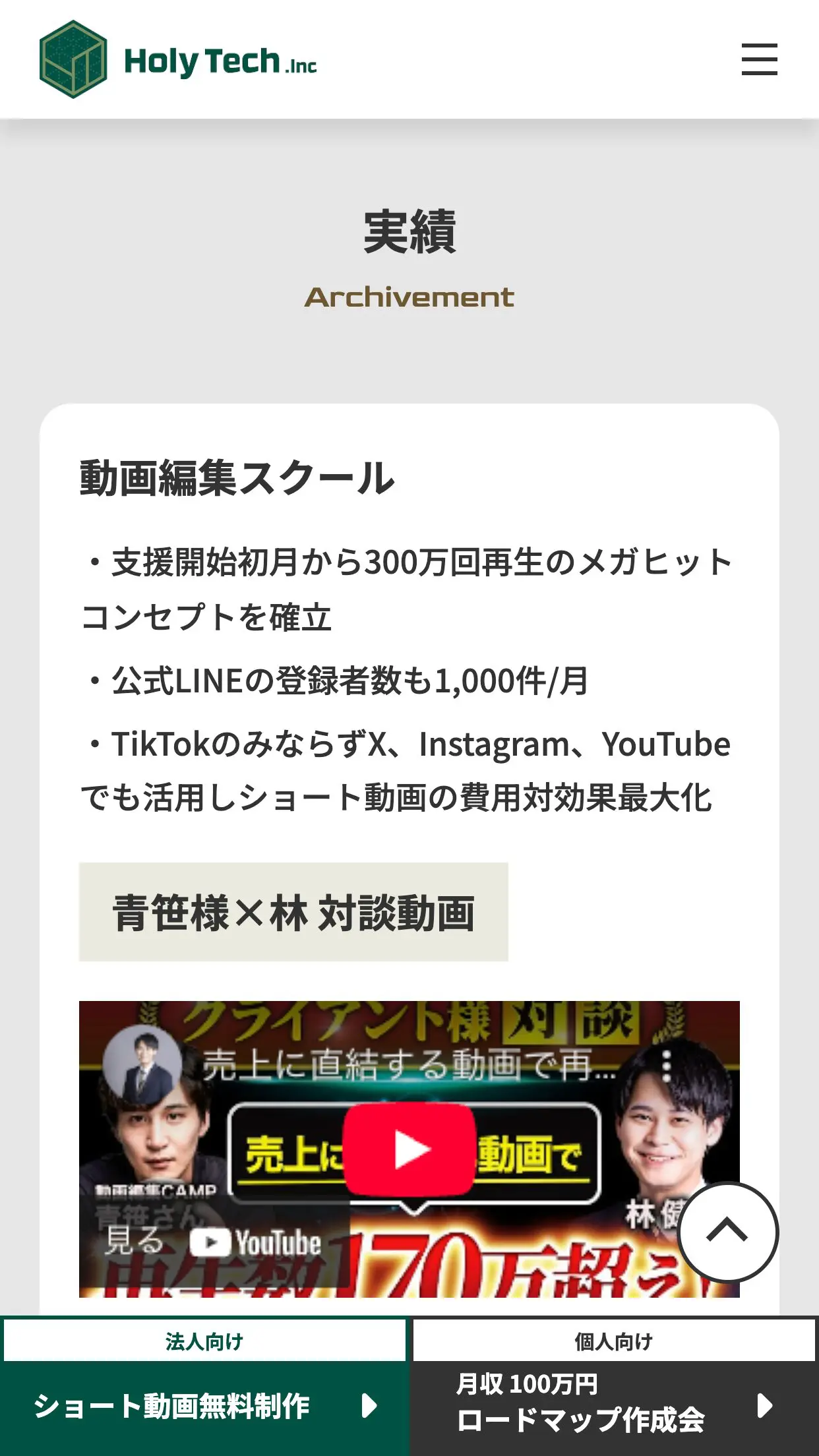Screen dimensions: 819x1456
Task: Click the 青笹様×林 対談動画 label banner
Action: (x=295, y=911)
